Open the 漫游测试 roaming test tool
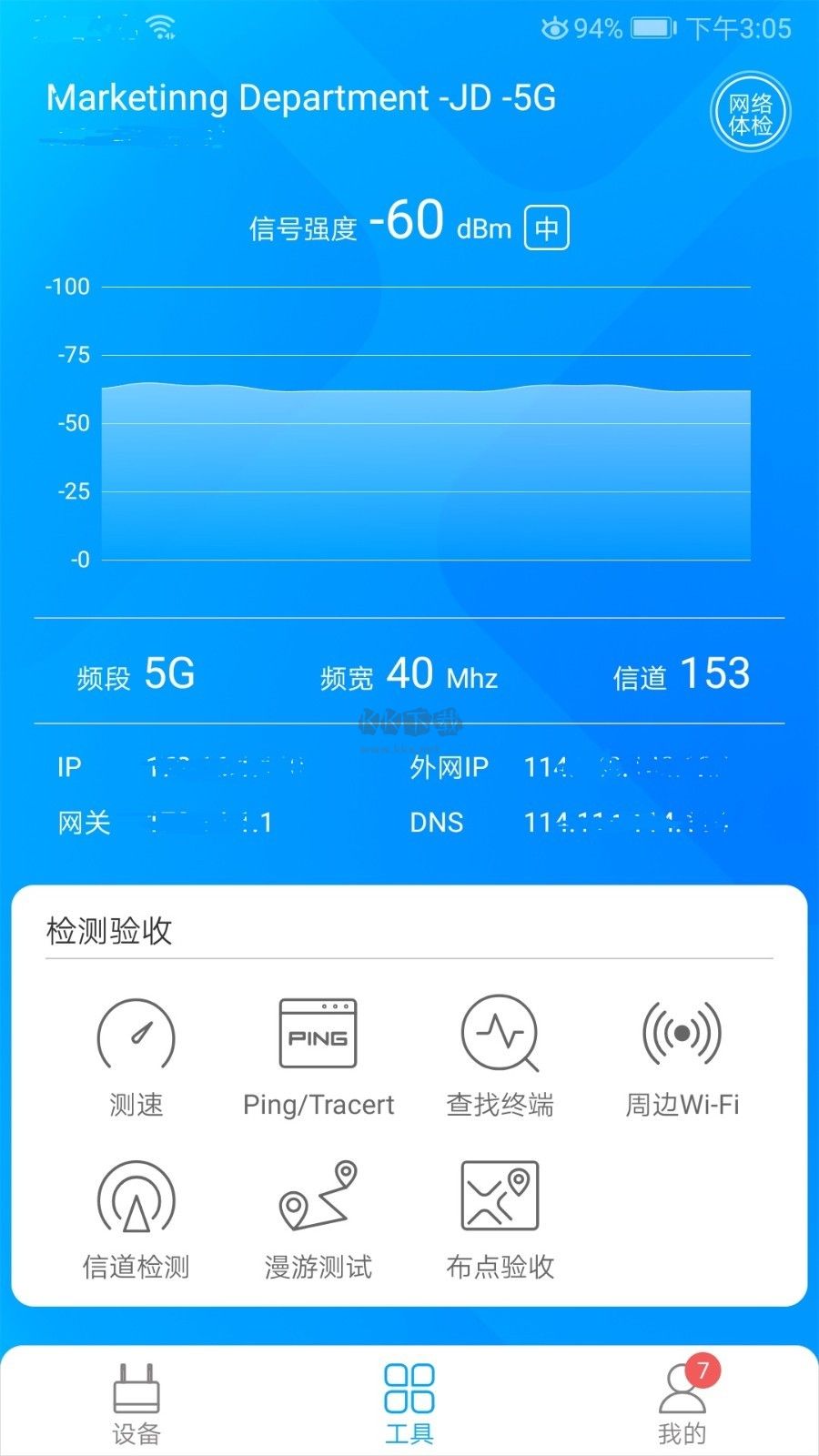The width and height of the screenshot is (819, 1456). pos(318,1219)
